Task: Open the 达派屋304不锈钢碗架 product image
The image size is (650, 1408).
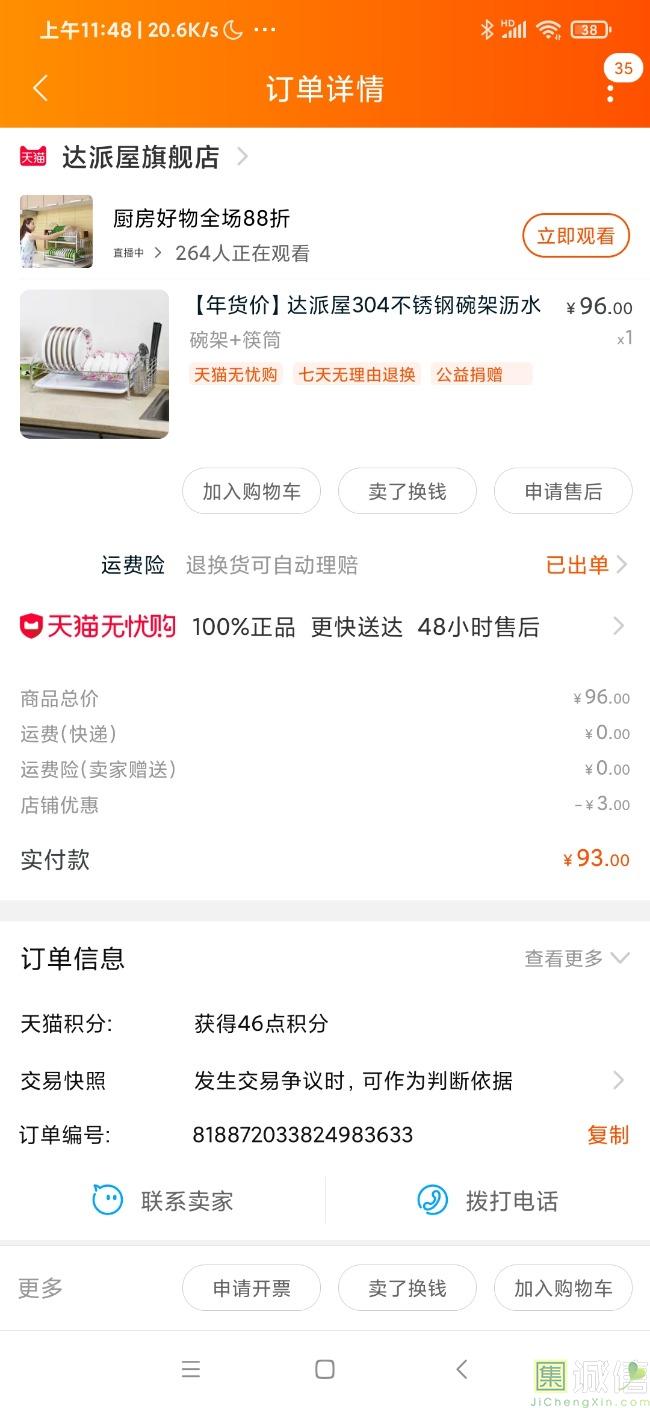Action: (x=94, y=364)
